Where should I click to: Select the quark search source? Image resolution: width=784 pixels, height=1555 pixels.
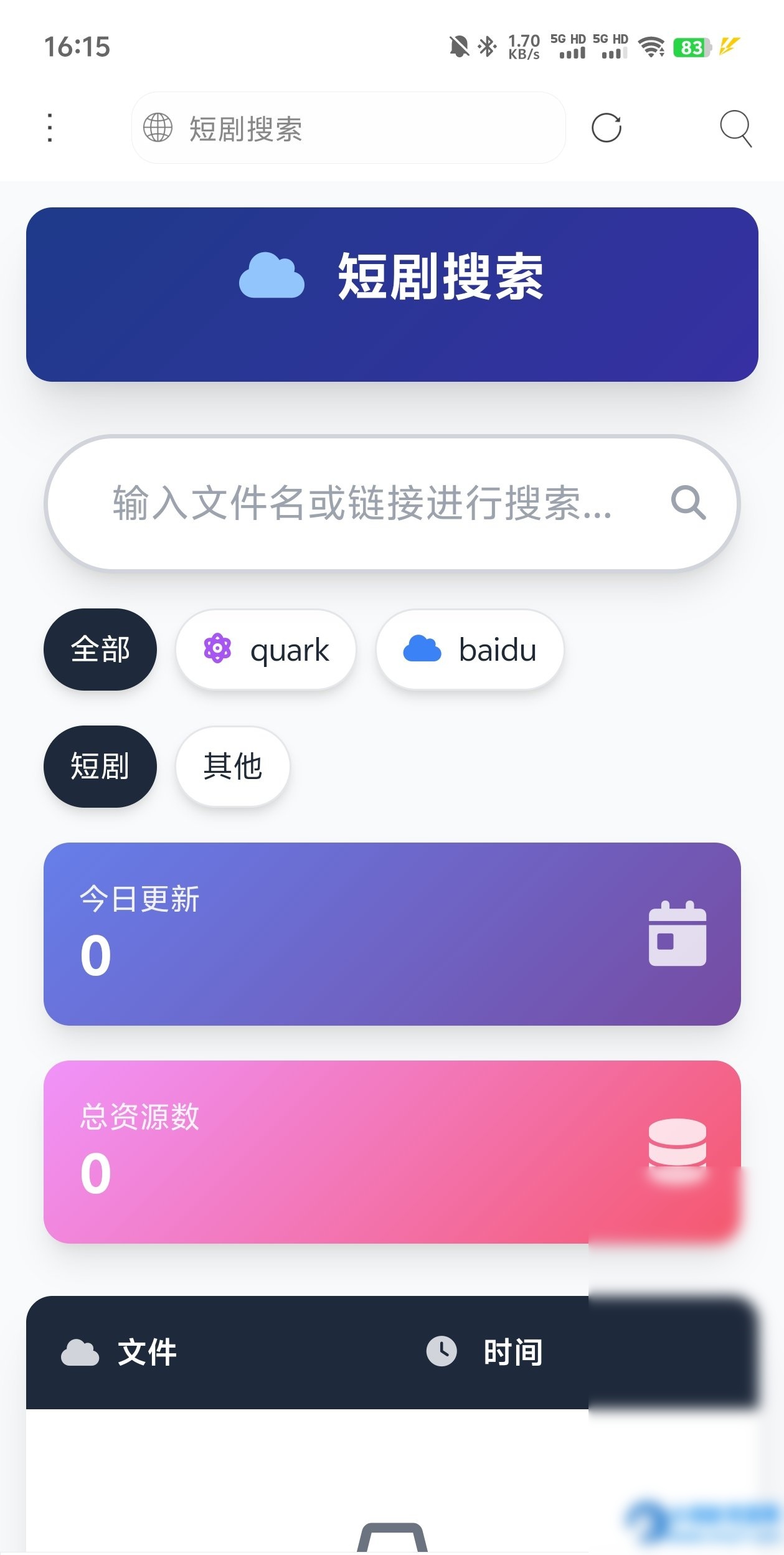(x=266, y=650)
